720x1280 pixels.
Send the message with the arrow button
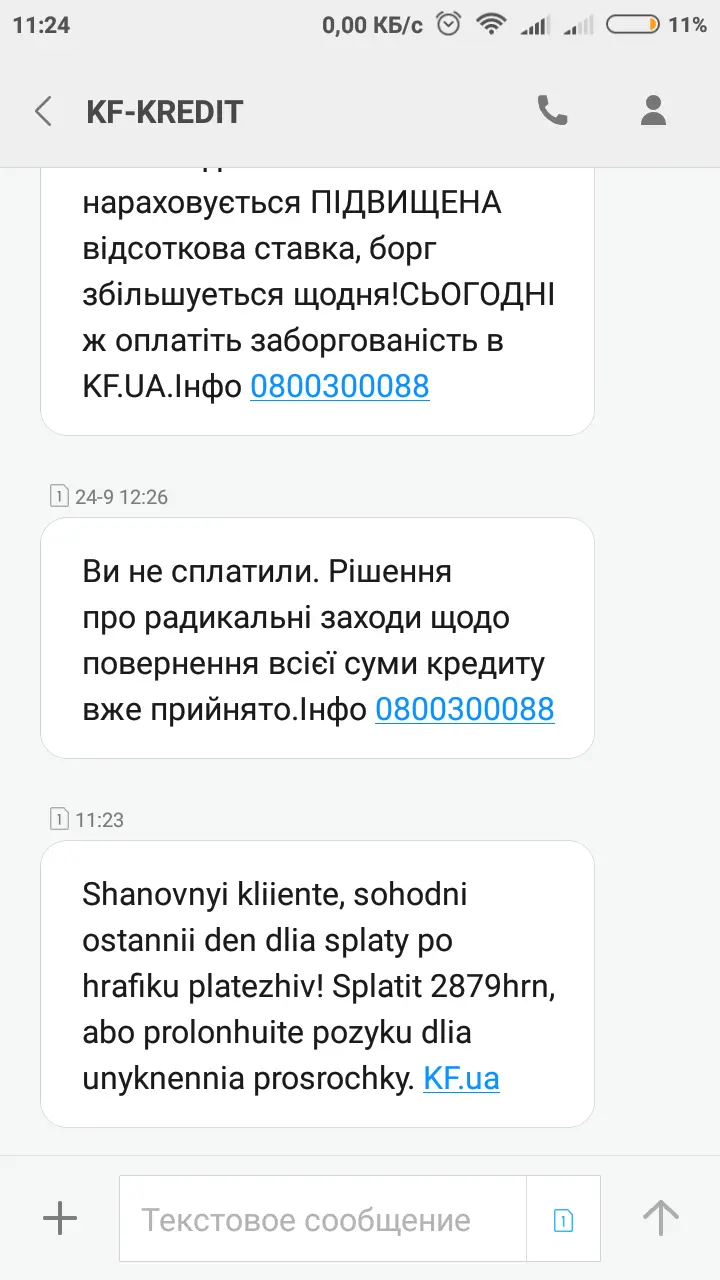660,1218
